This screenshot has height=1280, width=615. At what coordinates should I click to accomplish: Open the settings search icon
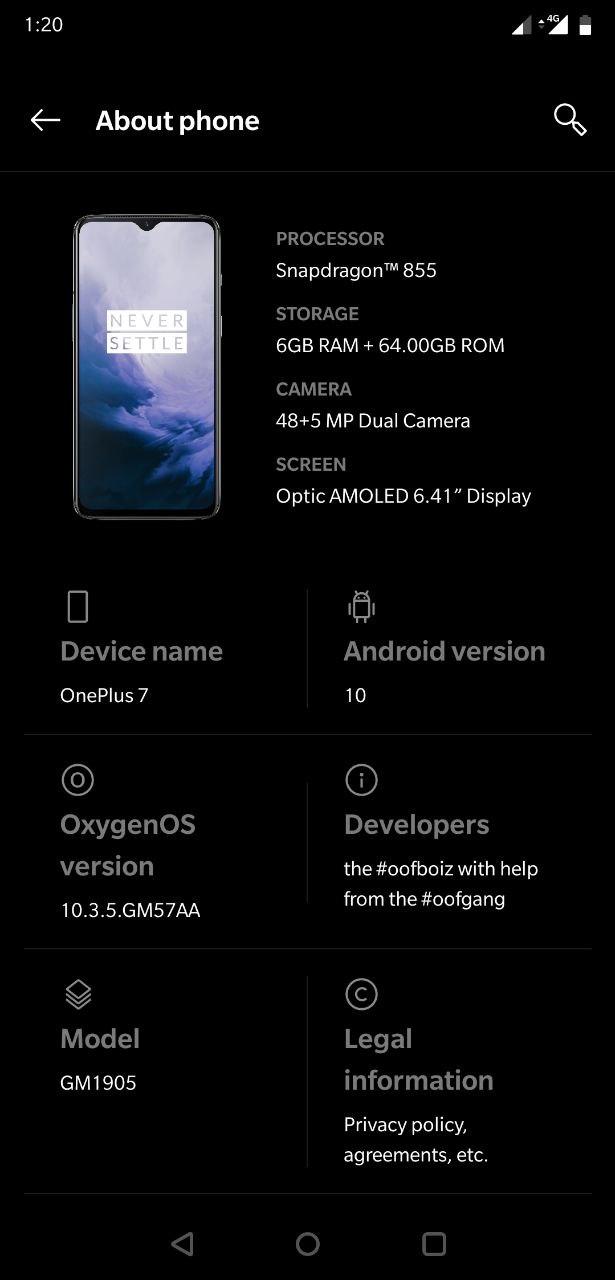[570, 120]
